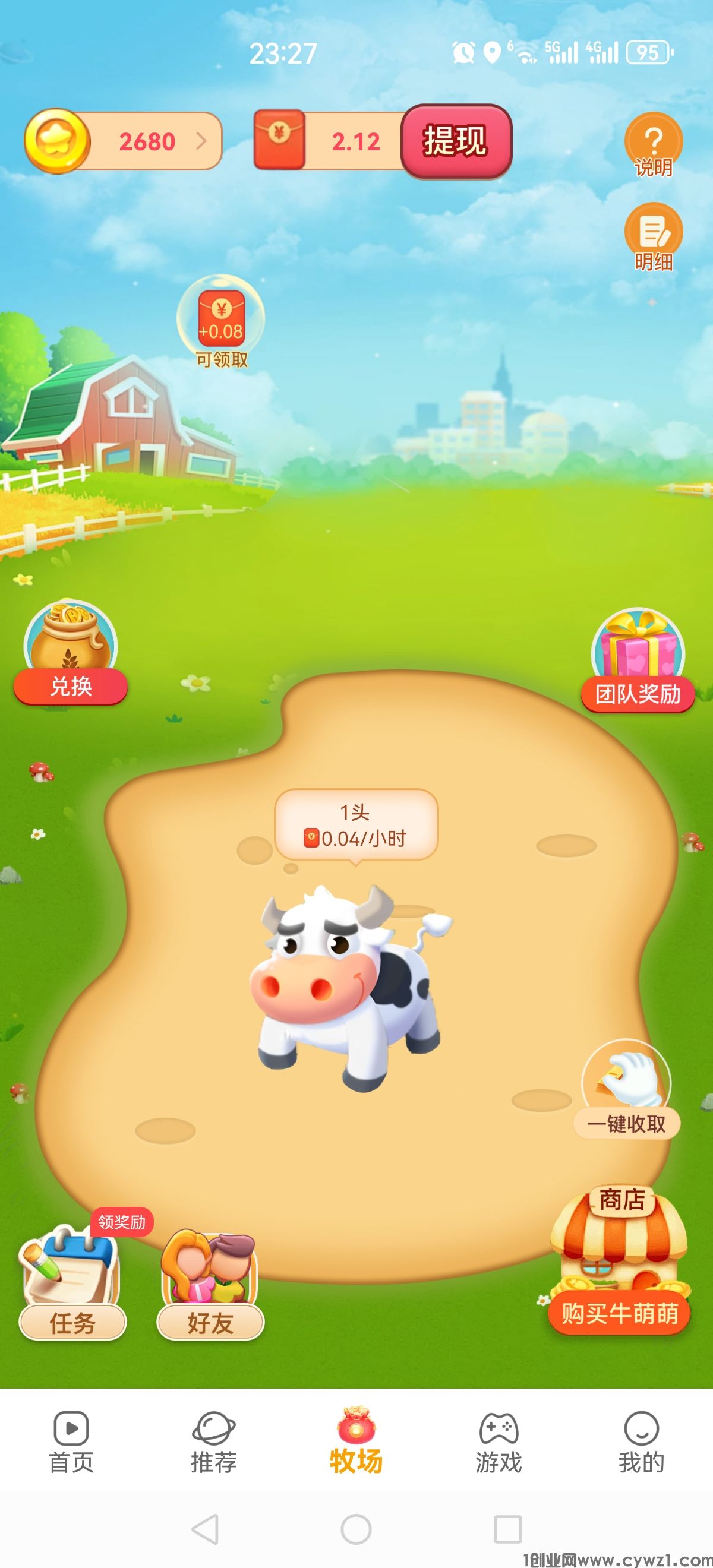The width and height of the screenshot is (713, 1568).
Task: Open the 说明 help icon
Action: 653,145
